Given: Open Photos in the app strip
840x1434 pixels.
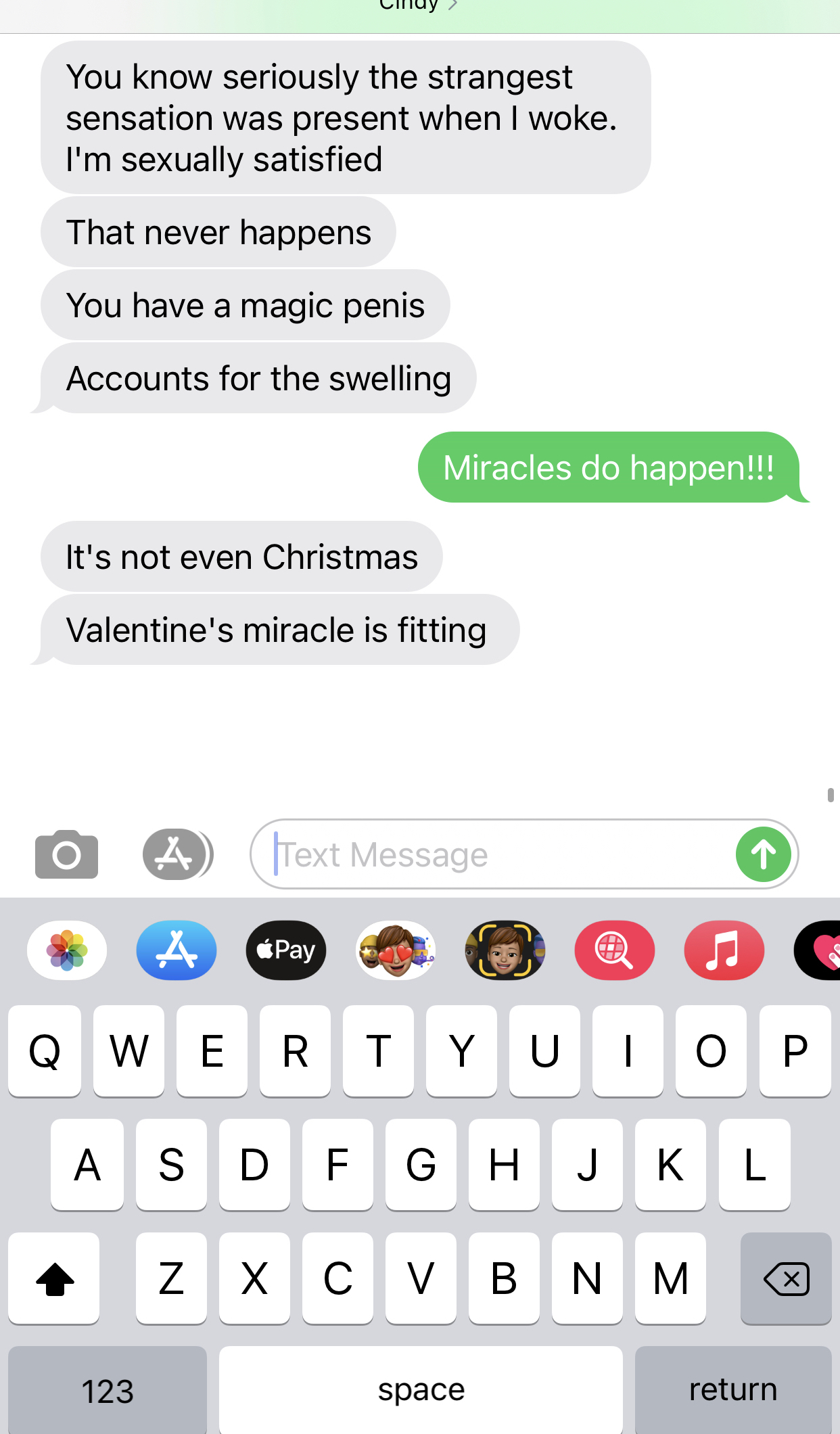Looking at the screenshot, I should click(x=67, y=950).
